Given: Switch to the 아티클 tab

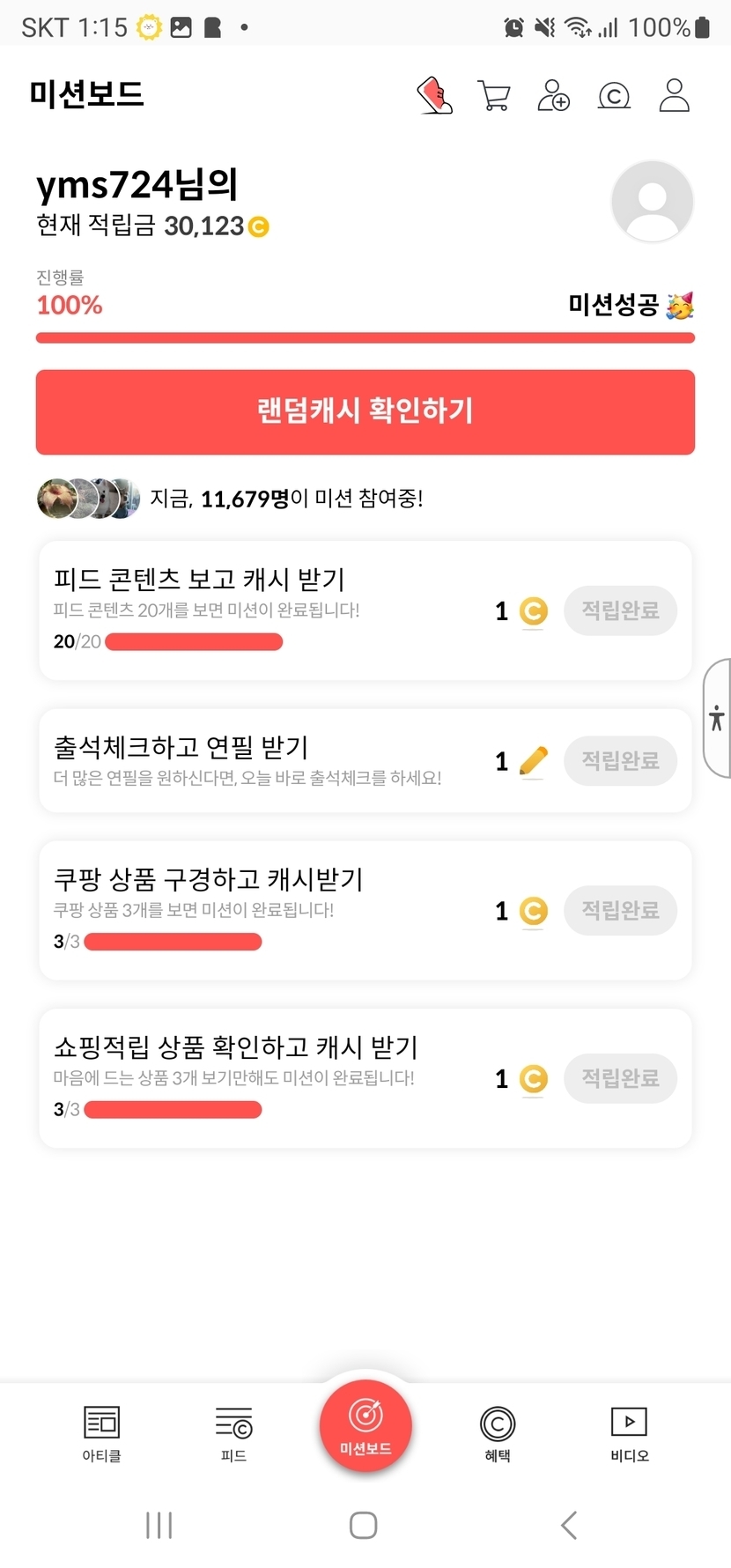Looking at the screenshot, I should point(101,1432).
